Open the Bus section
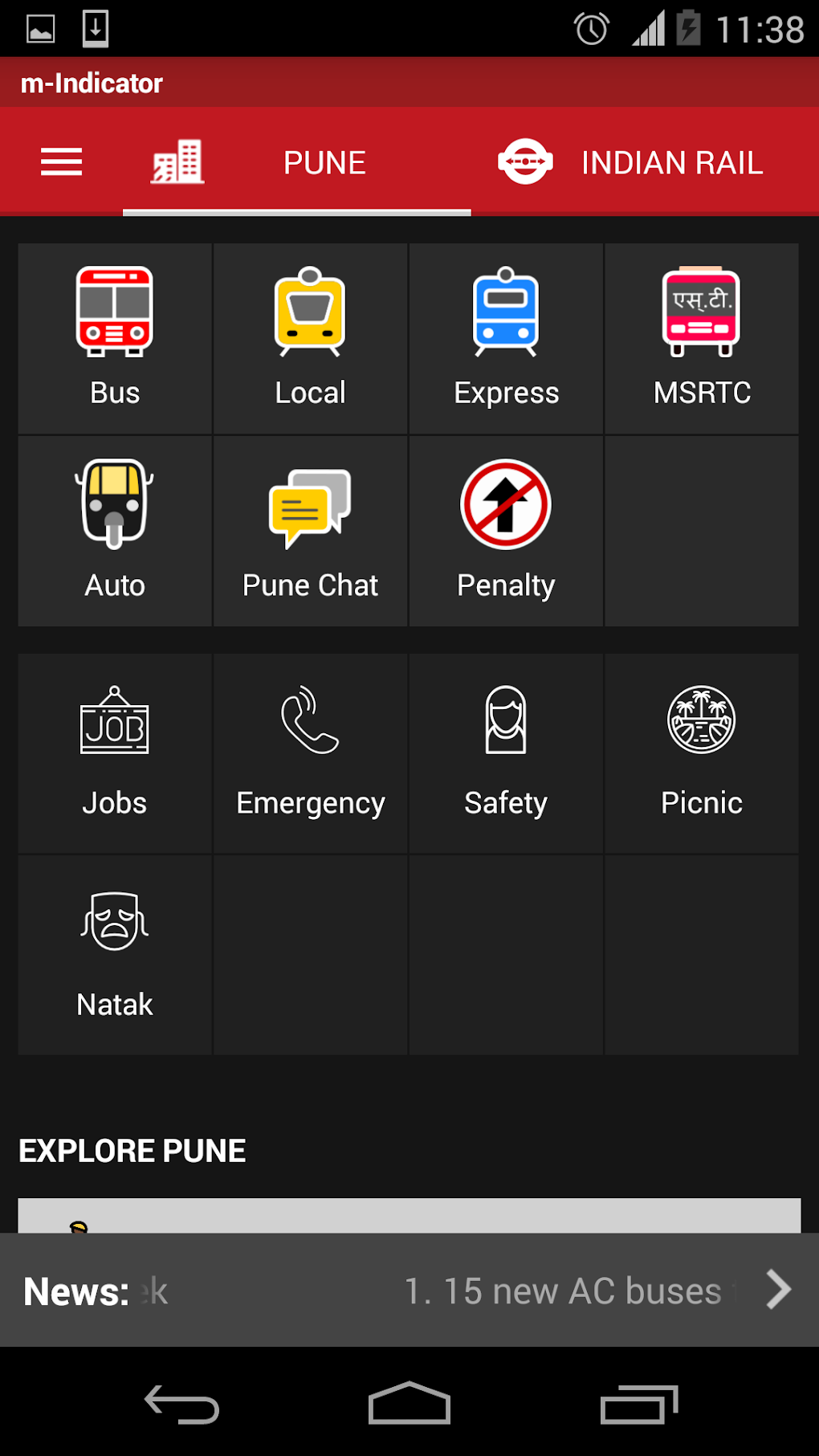This screenshot has height=1456, width=819. coord(114,337)
